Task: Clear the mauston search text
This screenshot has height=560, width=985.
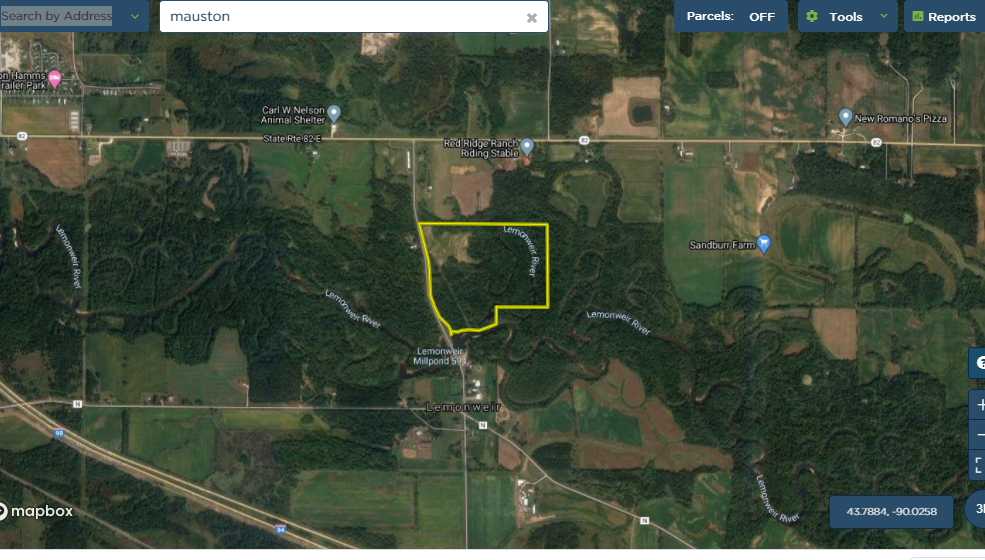Action: pyautogui.click(x=532, y=17)
